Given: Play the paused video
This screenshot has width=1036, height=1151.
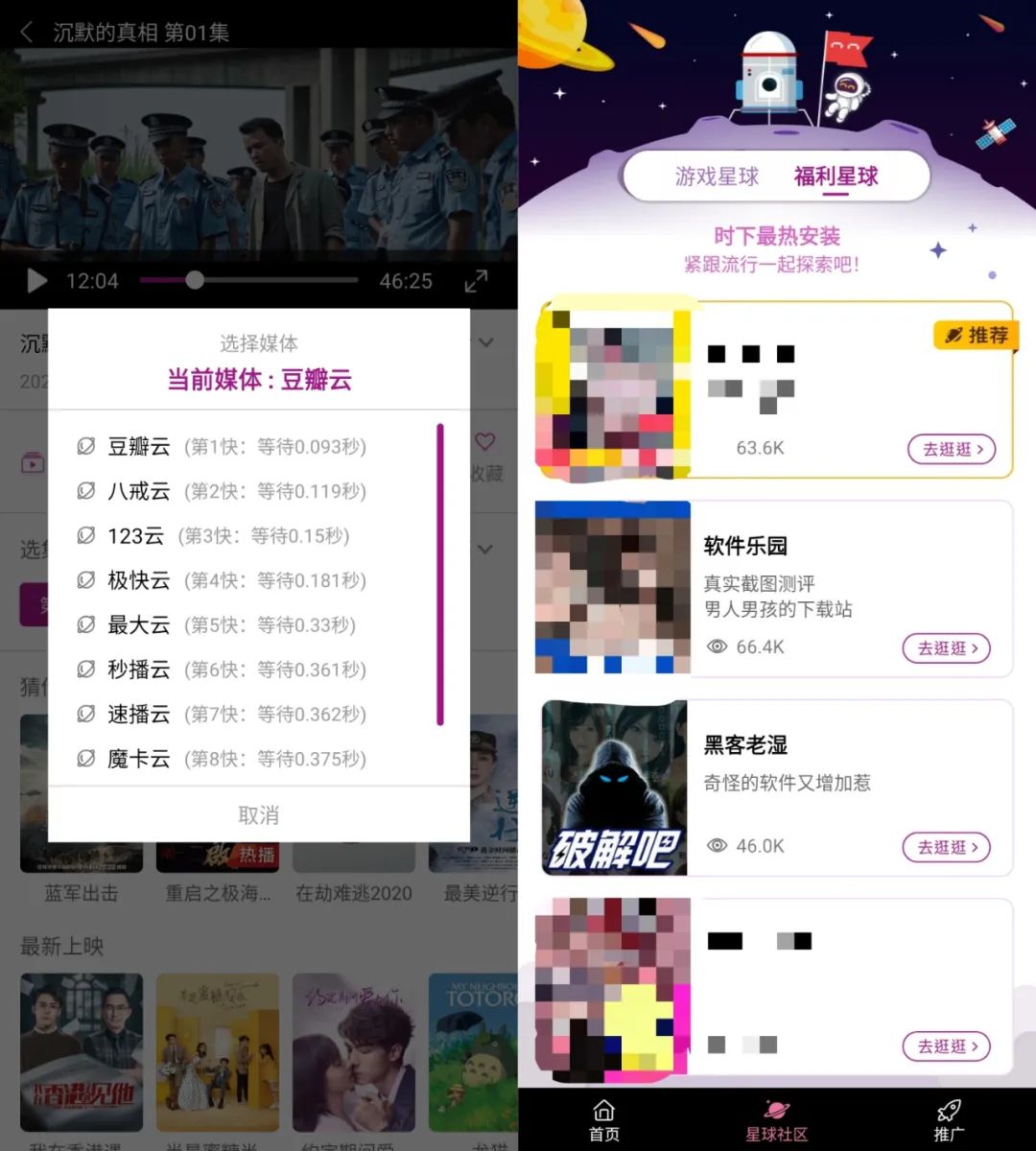Looking at the screenshot, I should [37, 281].
